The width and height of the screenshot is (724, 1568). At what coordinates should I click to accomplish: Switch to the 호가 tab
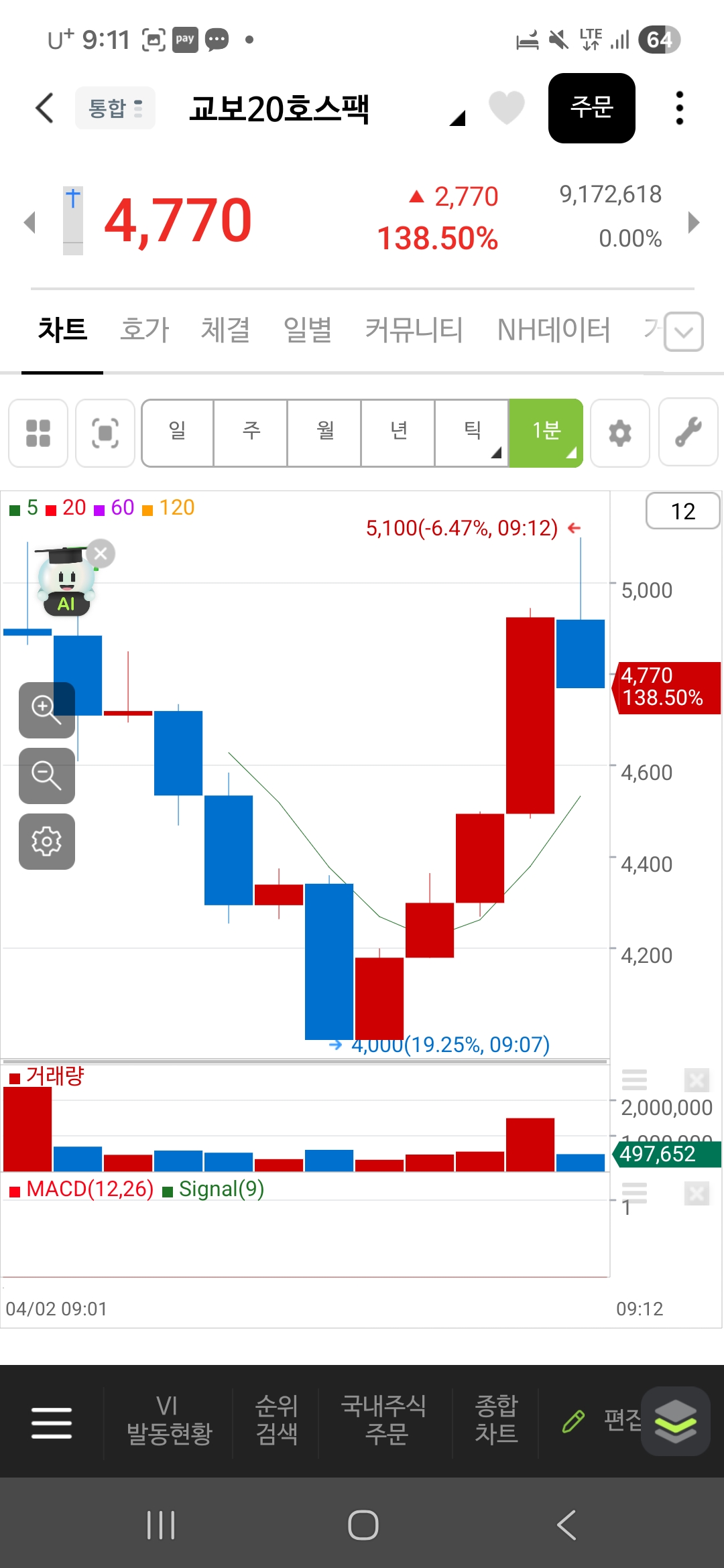(x=145, y=330)
